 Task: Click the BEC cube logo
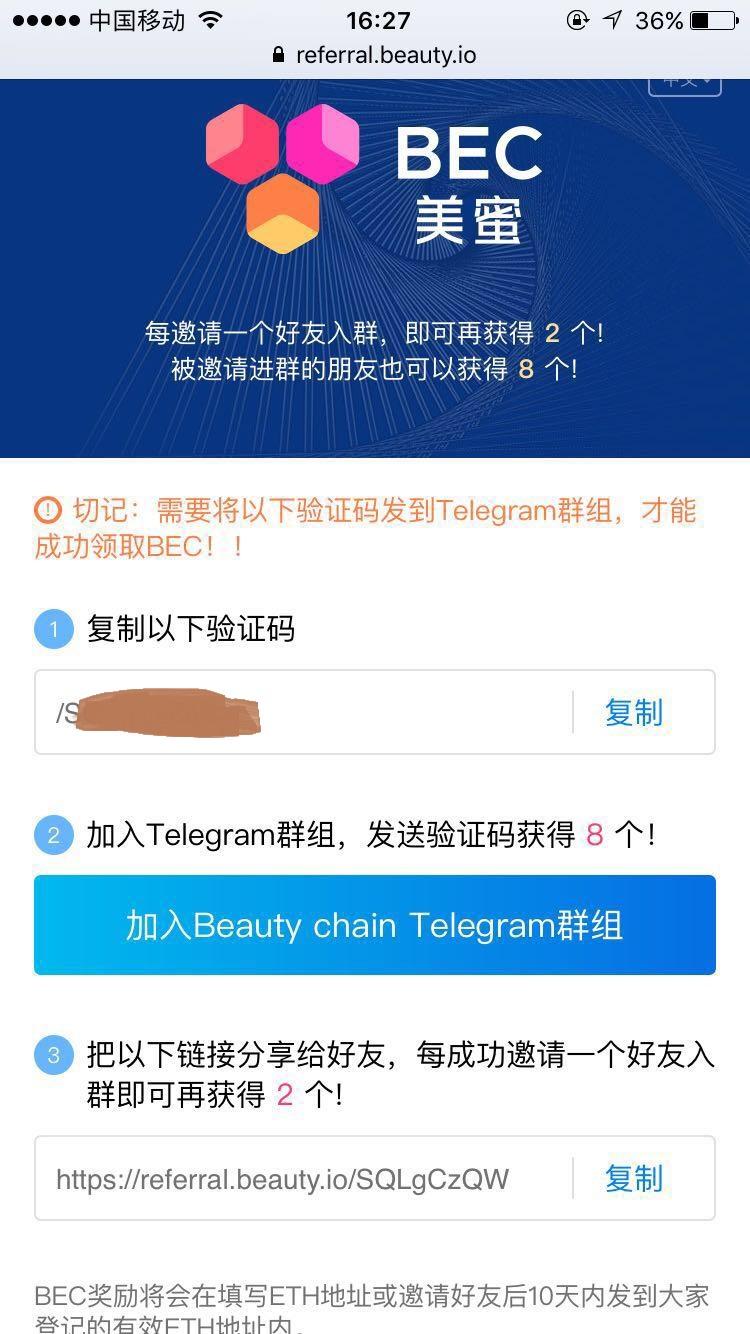(x=283, y=180)
